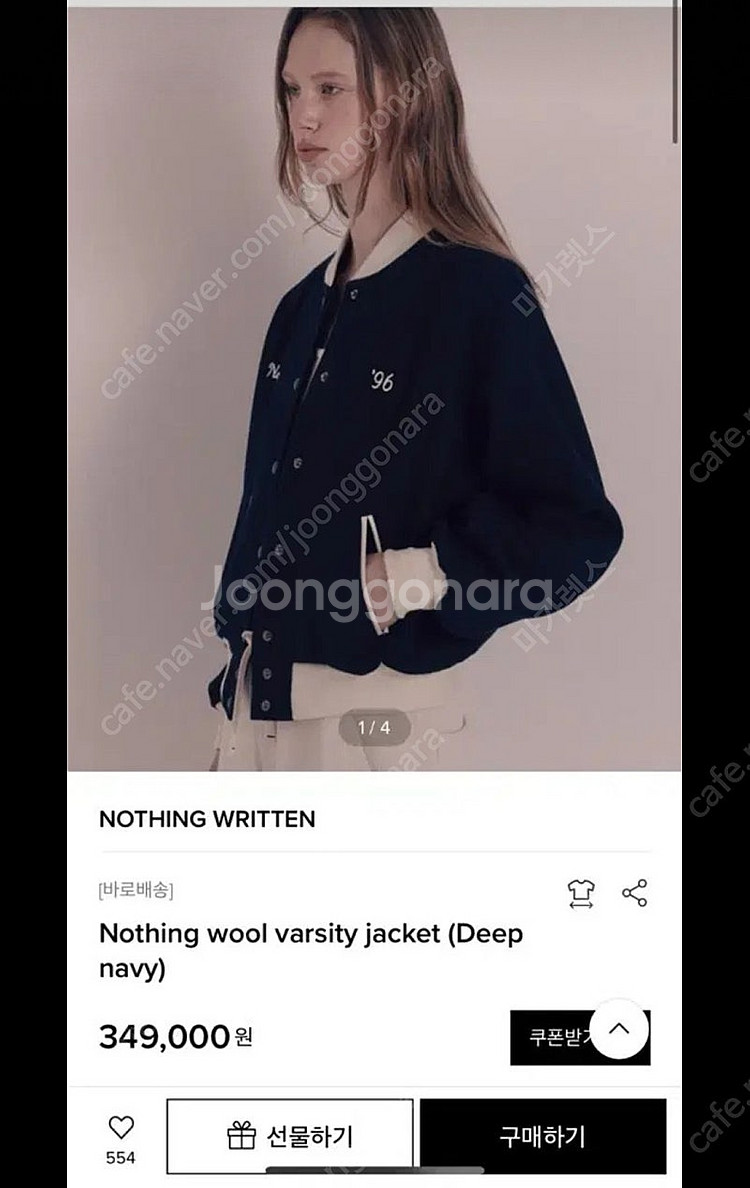Tap the heart icon to wishlist the jacket
This screenshot has width=750, height=1188.
click(121, 1128)
